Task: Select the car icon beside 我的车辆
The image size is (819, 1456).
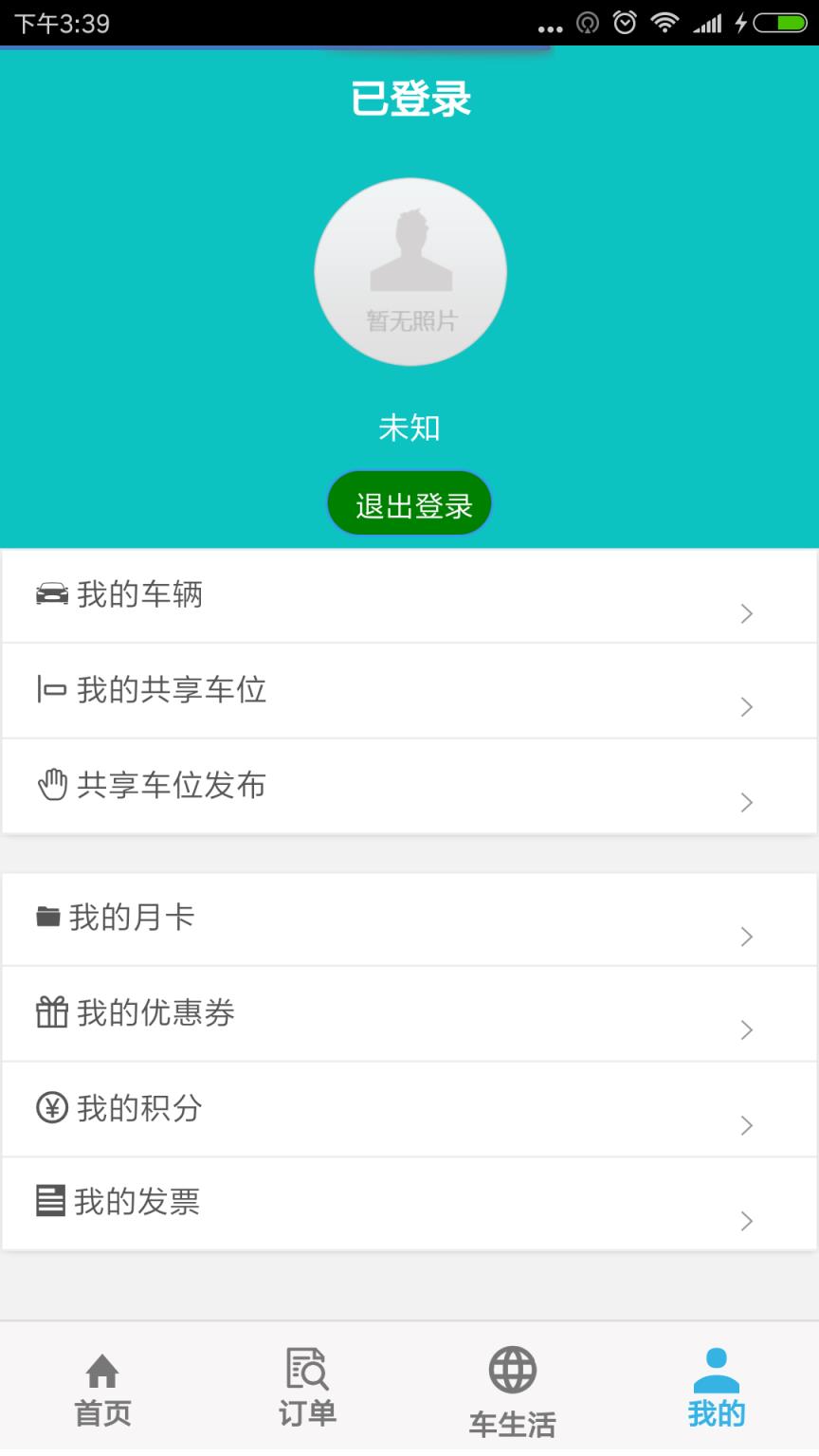Action: click(x=51, y=593)
